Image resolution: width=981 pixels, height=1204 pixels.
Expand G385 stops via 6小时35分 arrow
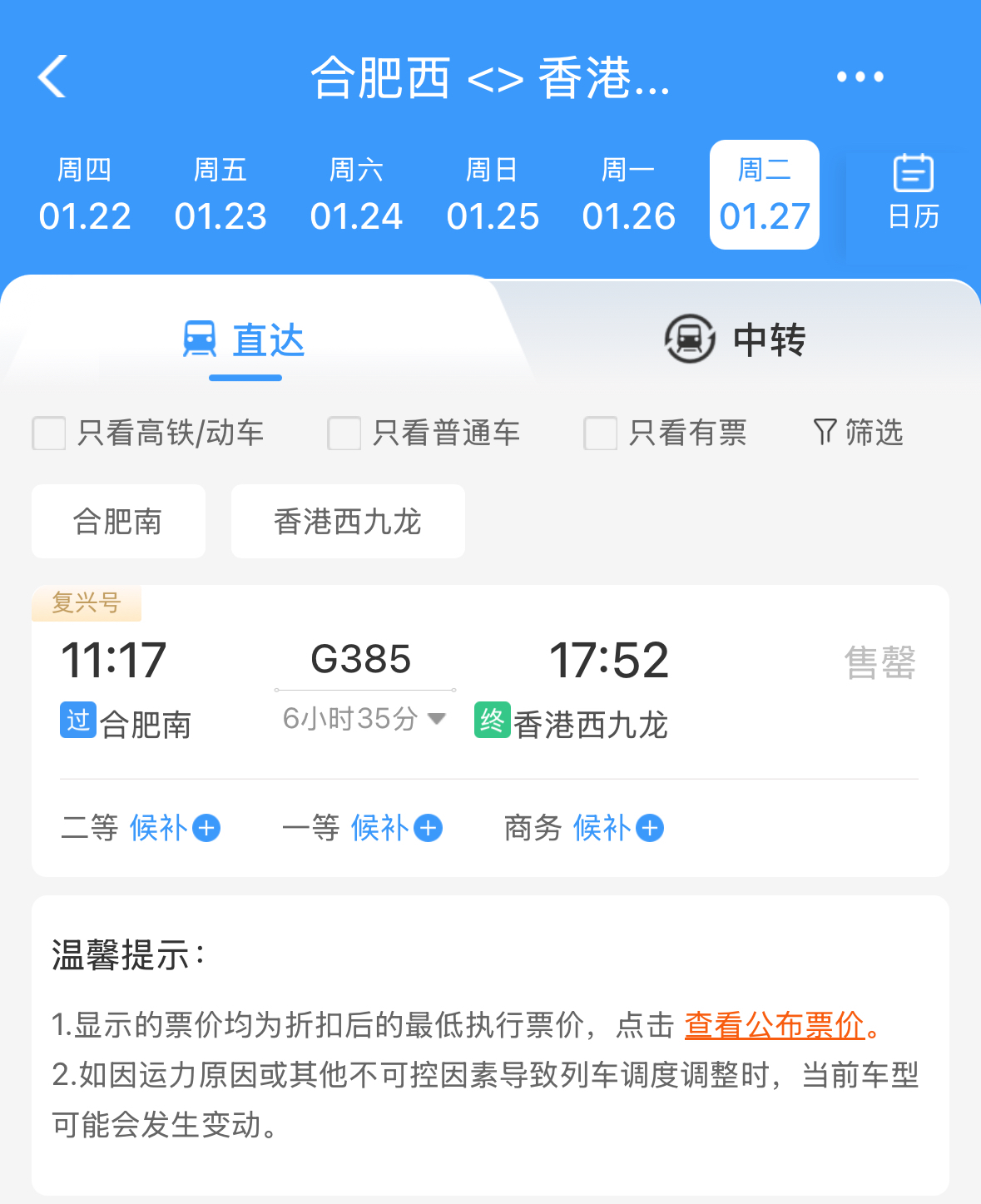click(437, 718)
